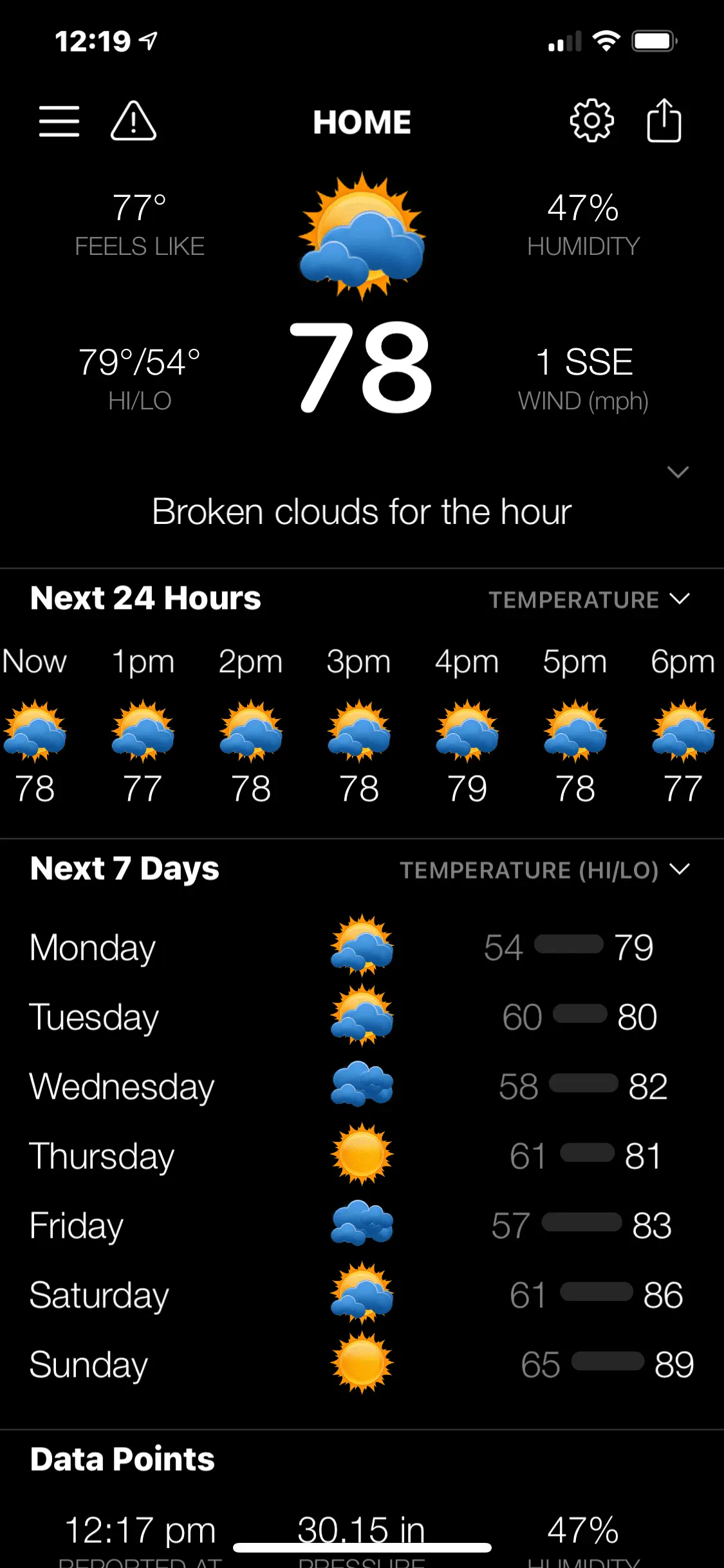View weather alerts warning icon
Viewport: 724px width, 1568px height.
[x=133, y=121]
